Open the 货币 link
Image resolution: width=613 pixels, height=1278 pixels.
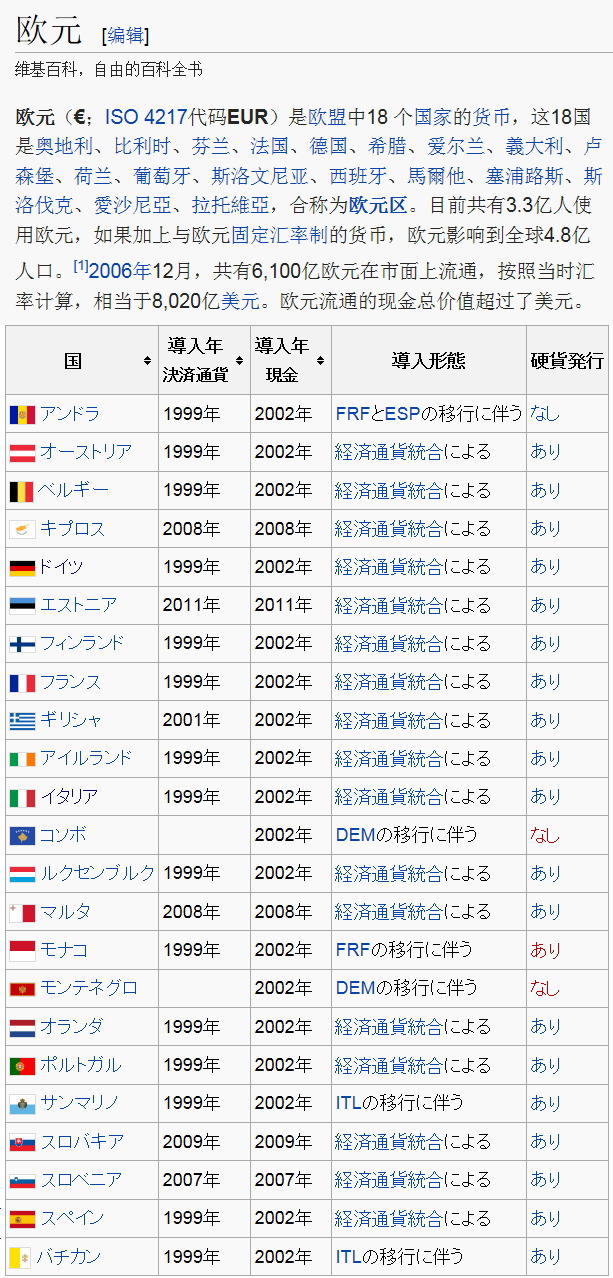coord(491,115)
